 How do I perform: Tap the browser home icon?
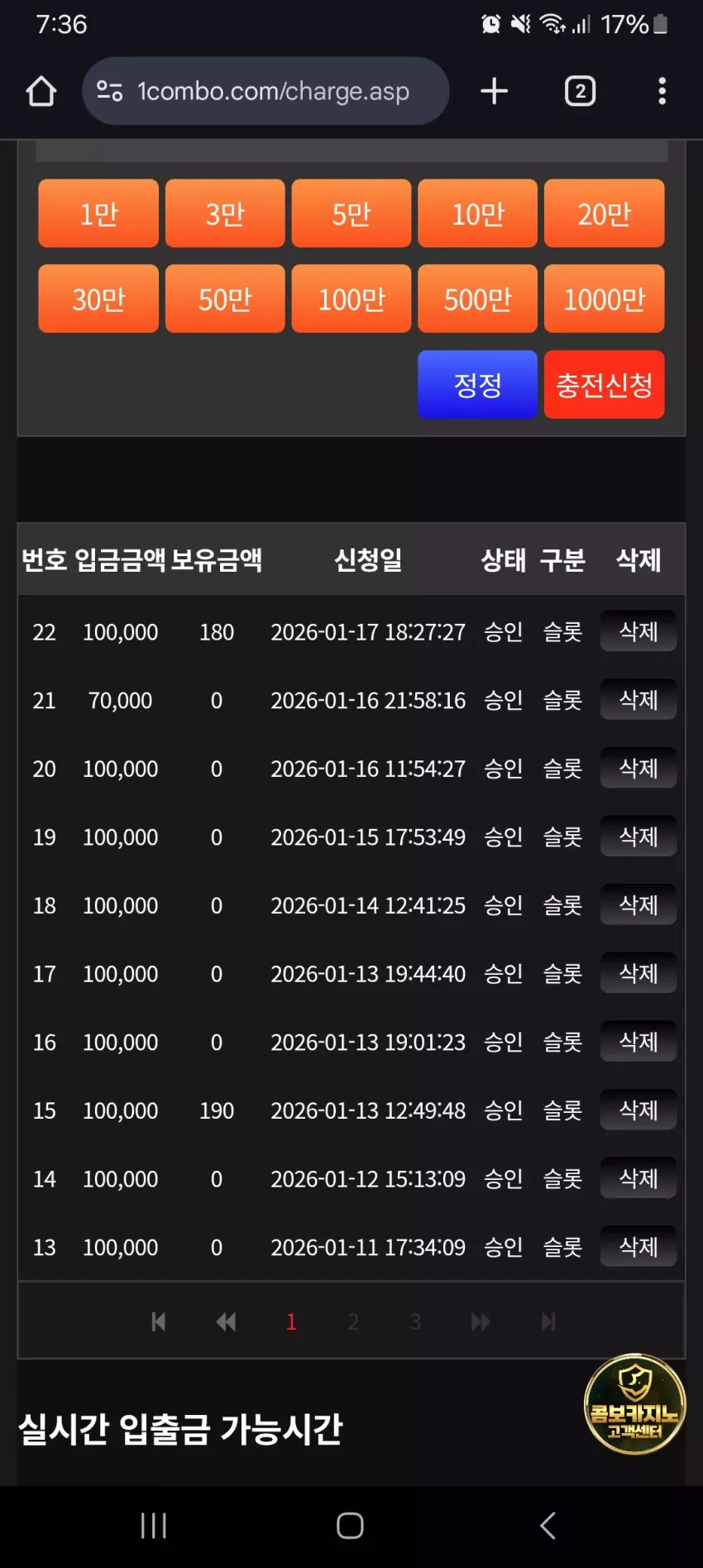tap(41, 91)
